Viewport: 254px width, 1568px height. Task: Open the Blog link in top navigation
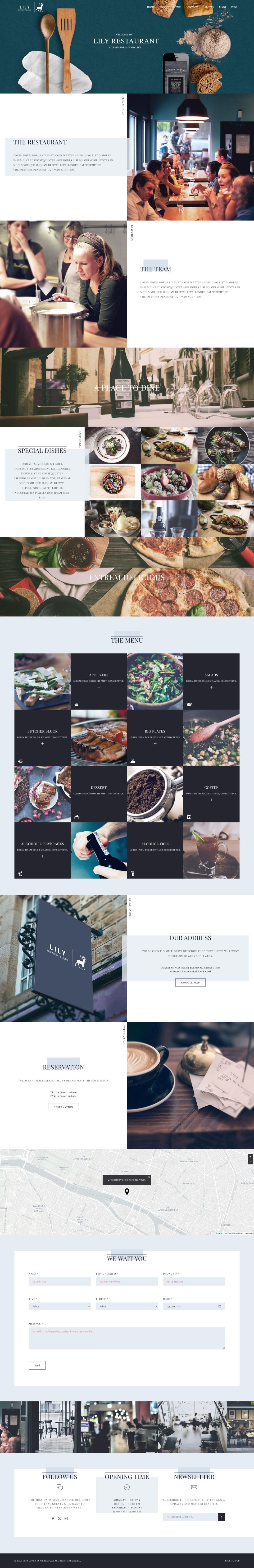pyautogui.click(x=222, y=7)
